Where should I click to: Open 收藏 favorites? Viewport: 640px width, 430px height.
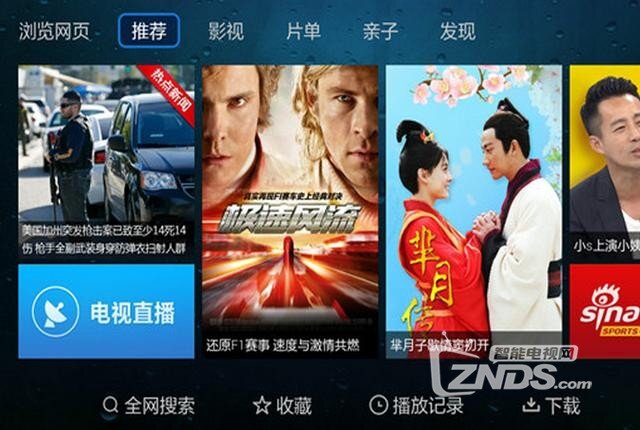[x=282, y=405]
